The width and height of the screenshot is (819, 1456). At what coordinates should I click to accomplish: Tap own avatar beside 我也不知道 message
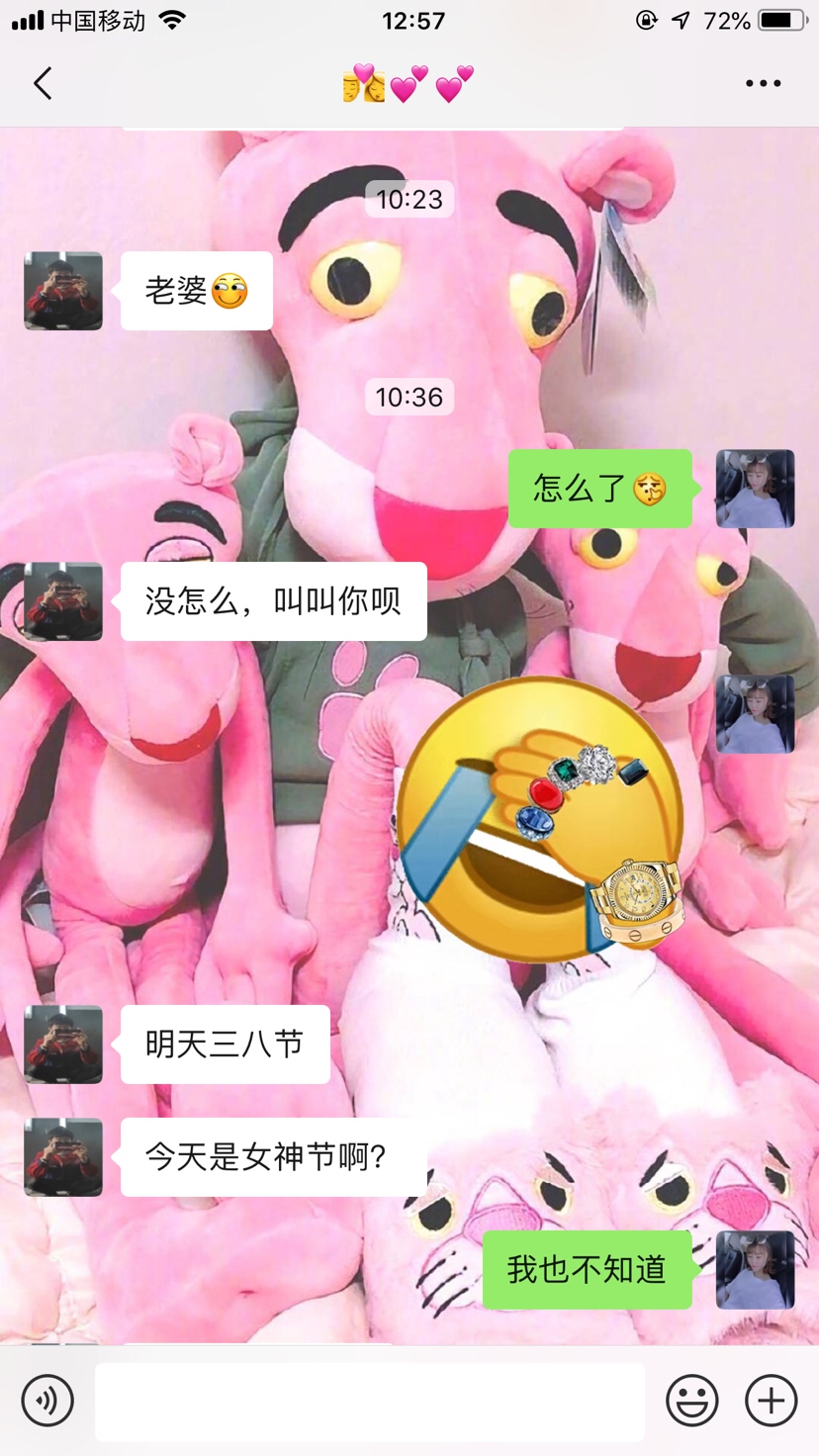tap(755, 1270)
